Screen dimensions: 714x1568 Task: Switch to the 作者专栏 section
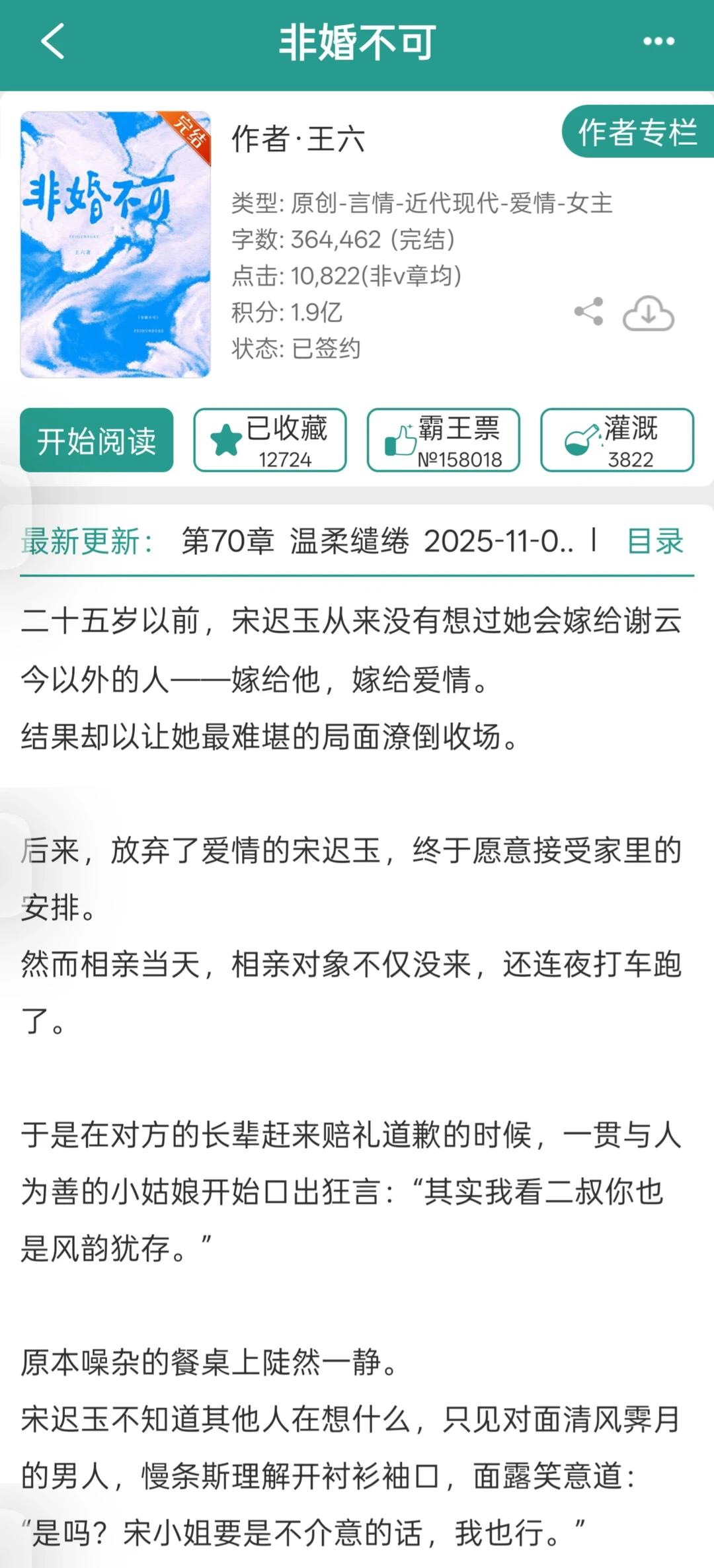tap(637, 133)
